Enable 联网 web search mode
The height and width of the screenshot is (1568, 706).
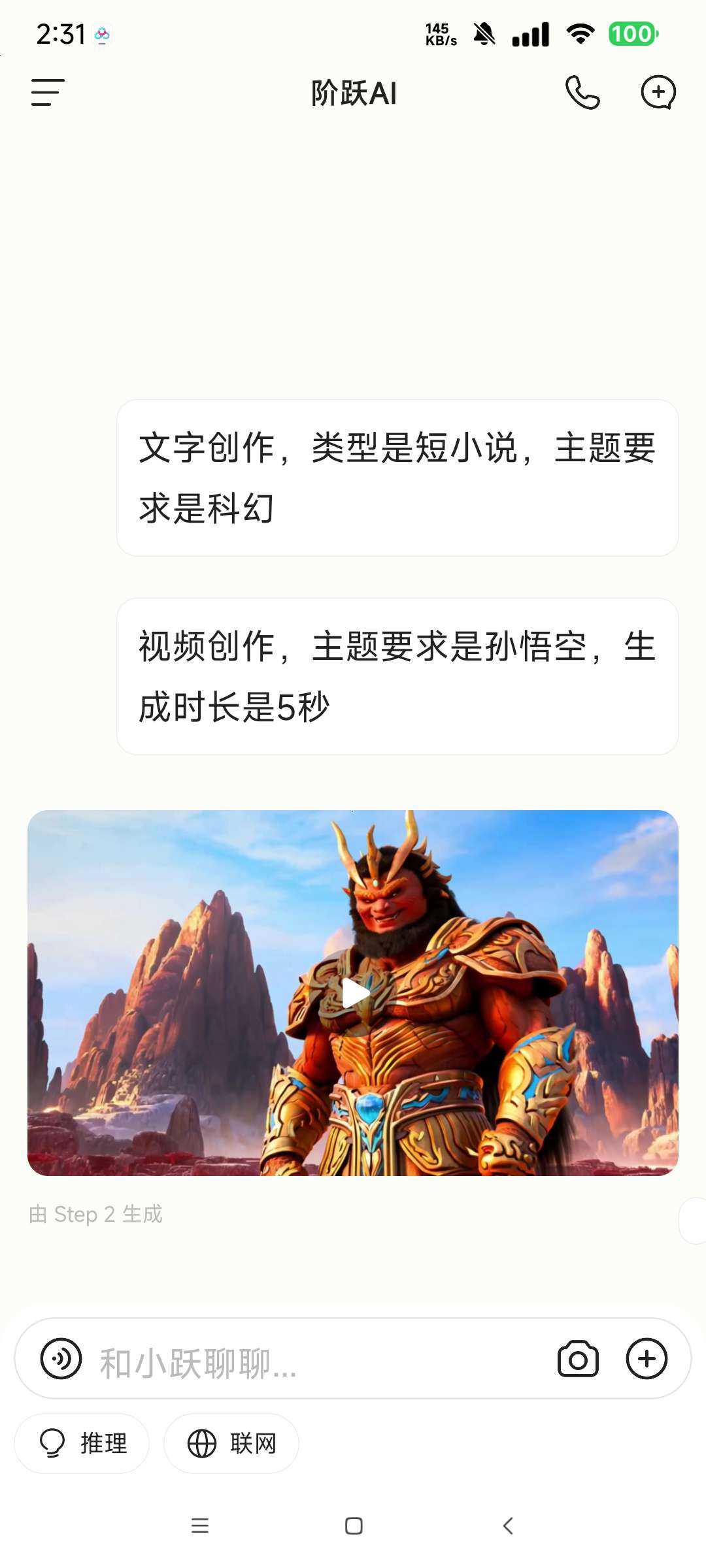pos(231,1443)
